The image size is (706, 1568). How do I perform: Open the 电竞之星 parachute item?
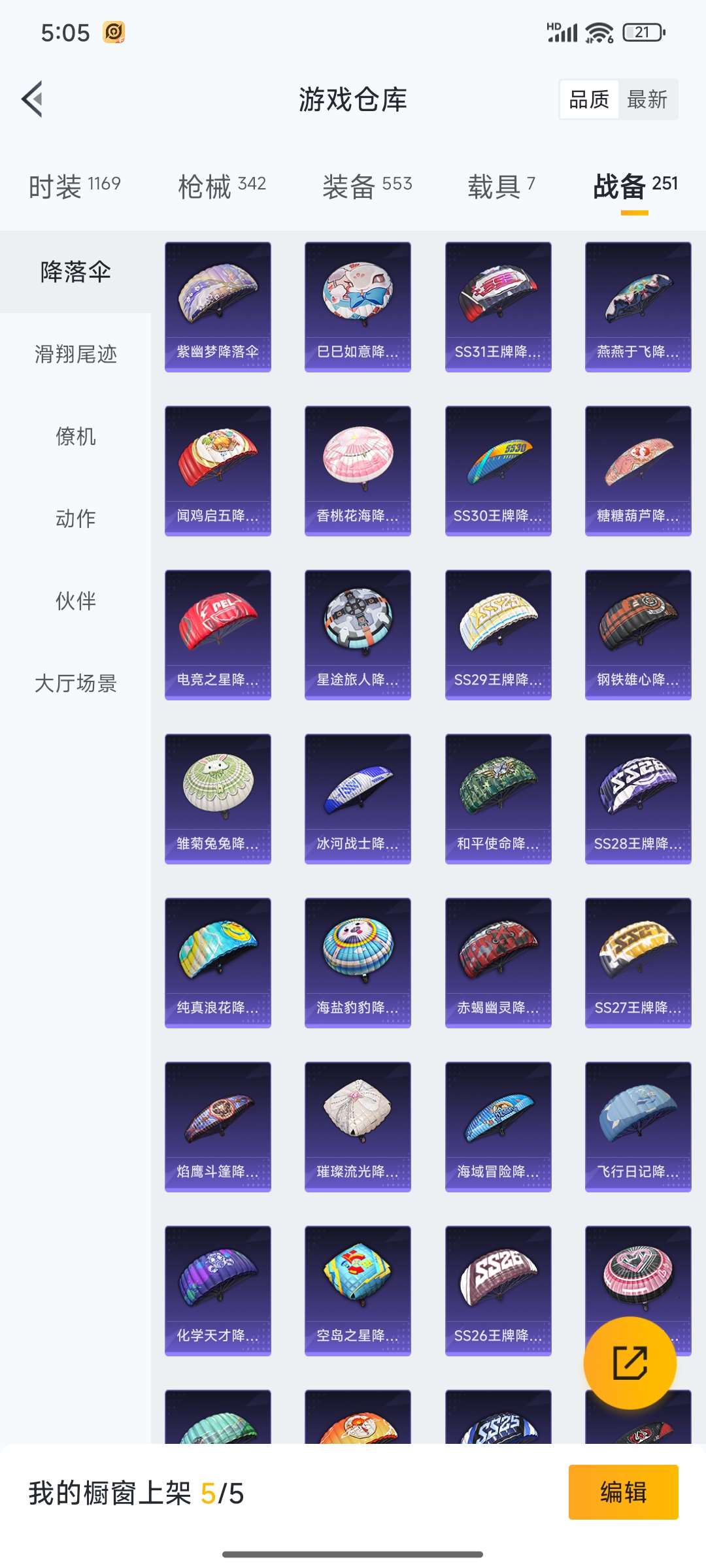pyautogui.click(x=217, y=634)
